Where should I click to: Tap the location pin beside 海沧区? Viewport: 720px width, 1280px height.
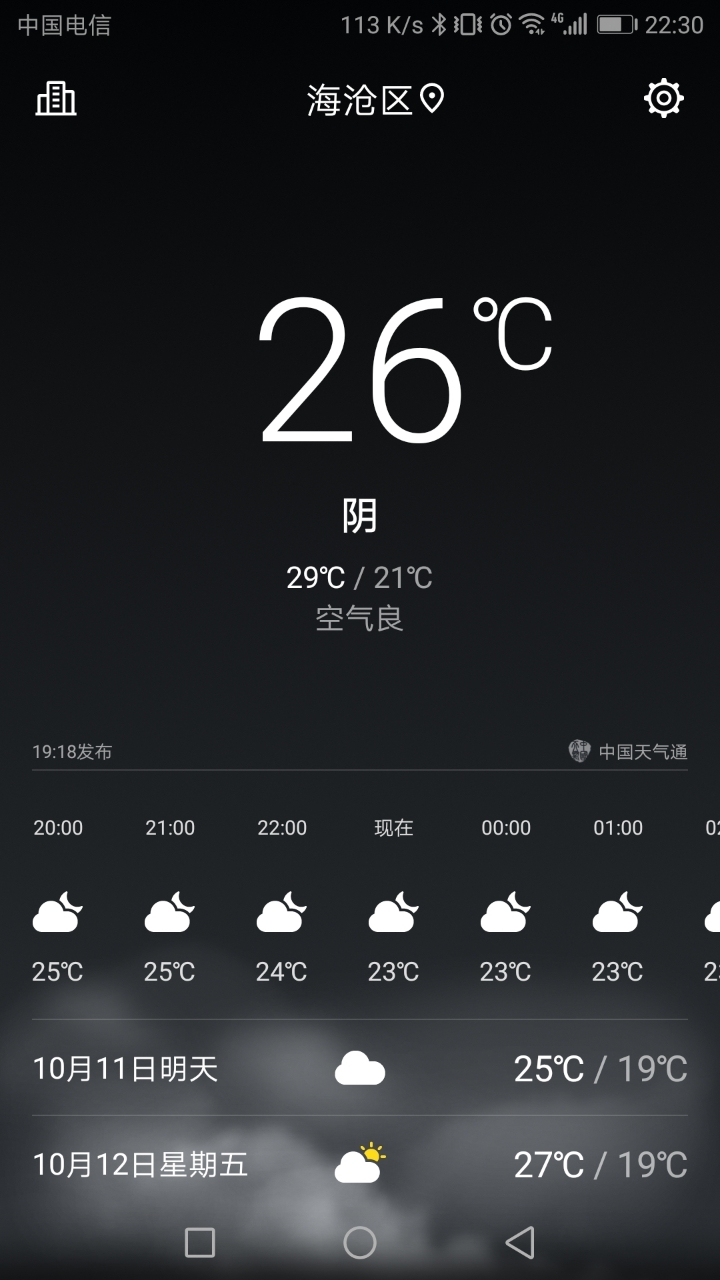tap(432, 100)
